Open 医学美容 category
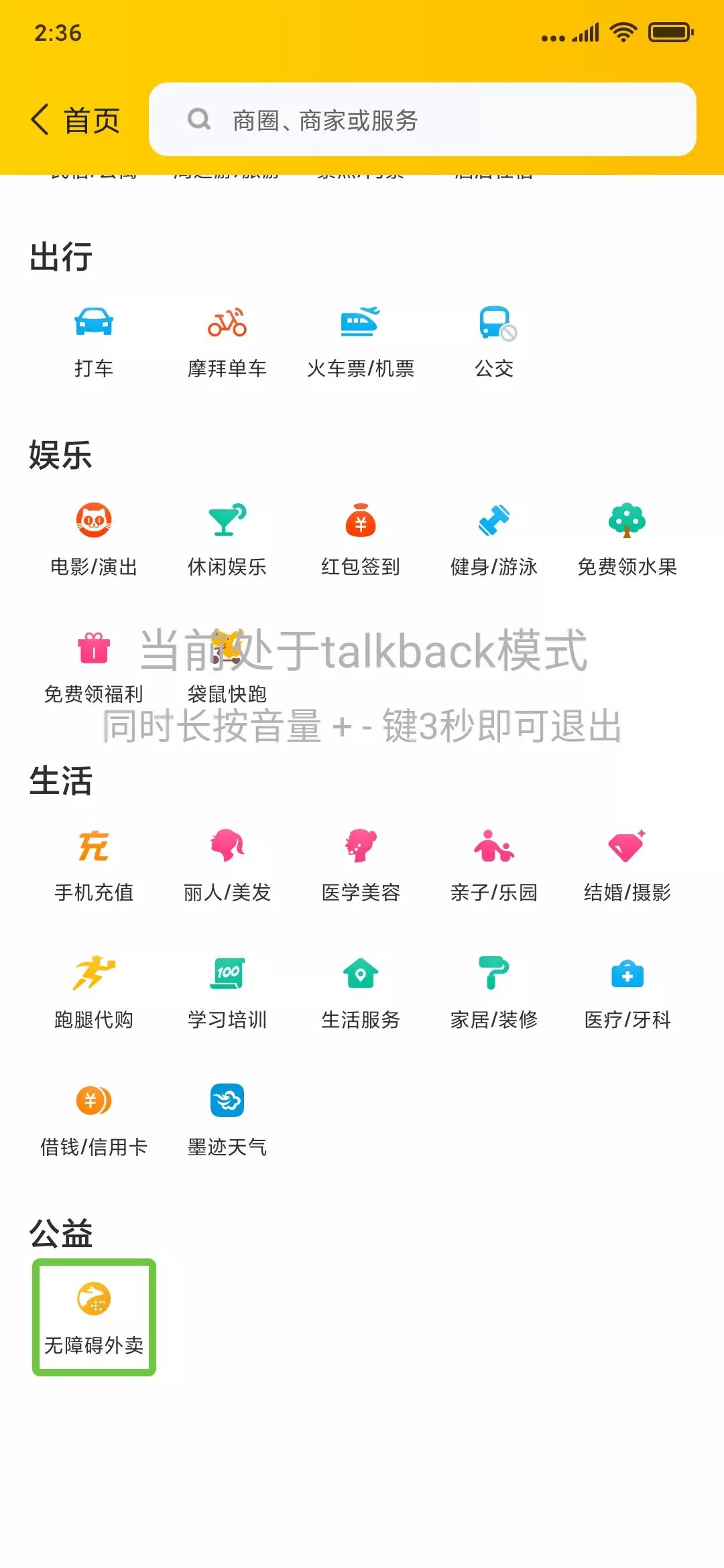The image size is (724, 1568). click(x=361, y=864)
